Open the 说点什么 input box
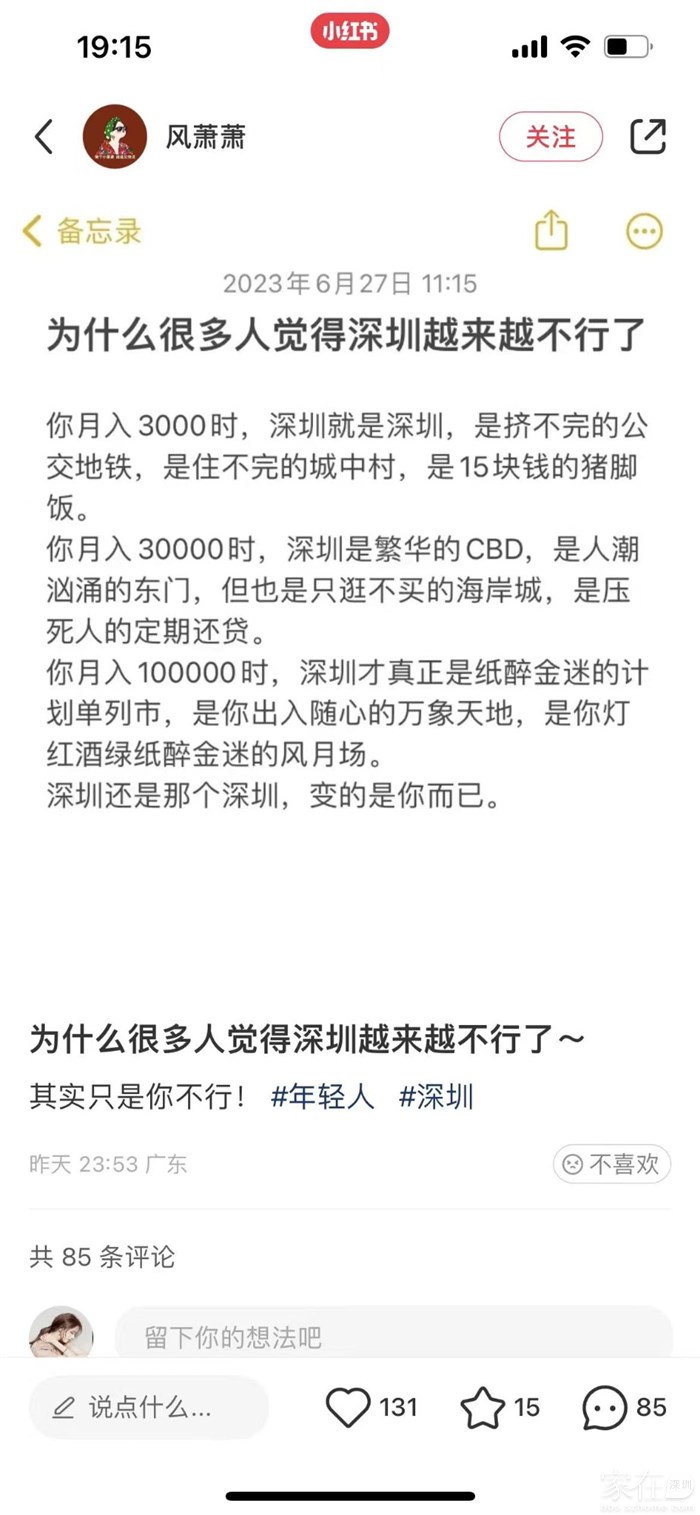700x1515 pixels. pos(148,1408)
